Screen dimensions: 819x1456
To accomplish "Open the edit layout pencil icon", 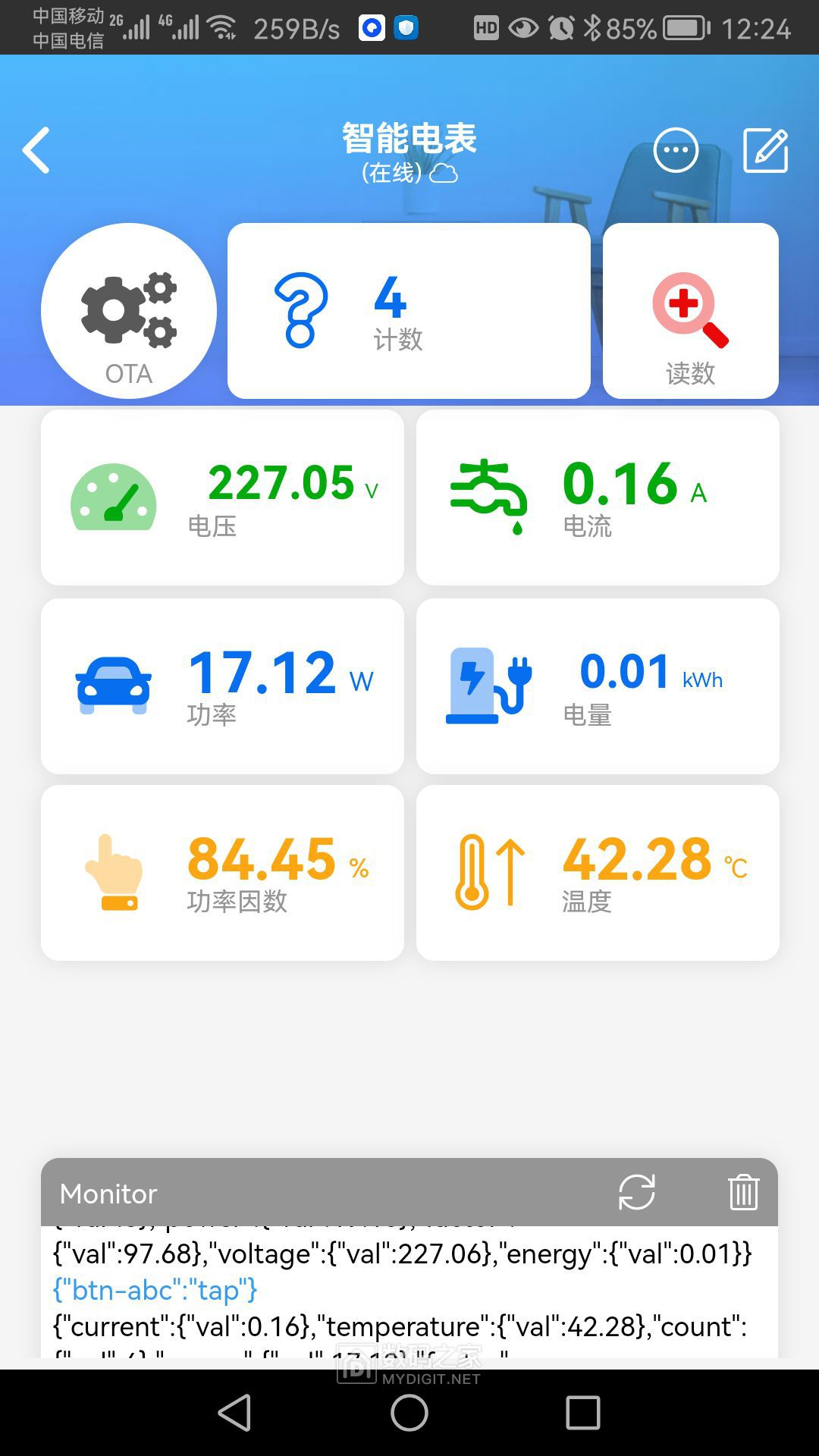I will click(x=765, y=150).
